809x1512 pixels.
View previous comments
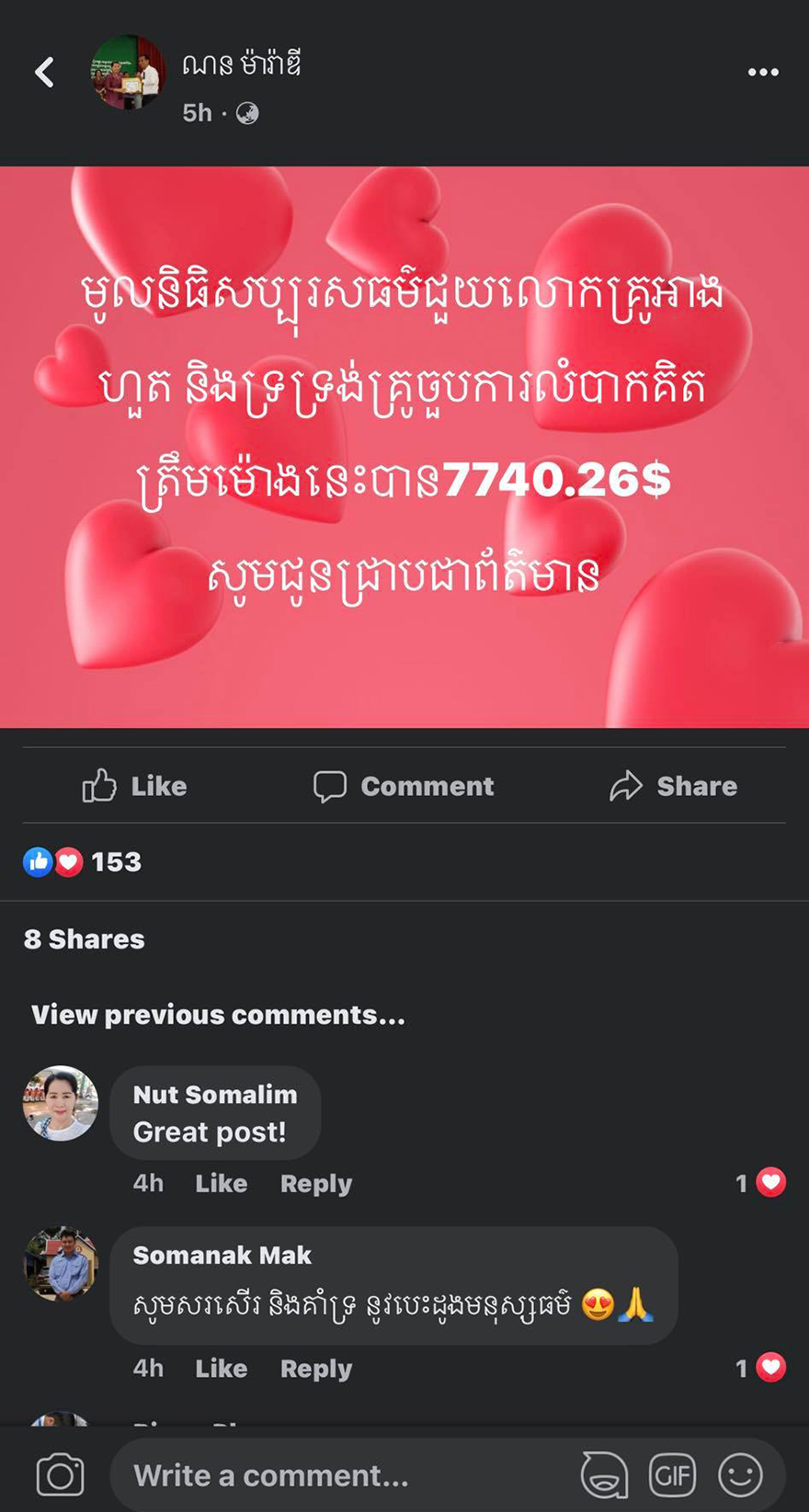(x=218, y=1015)
